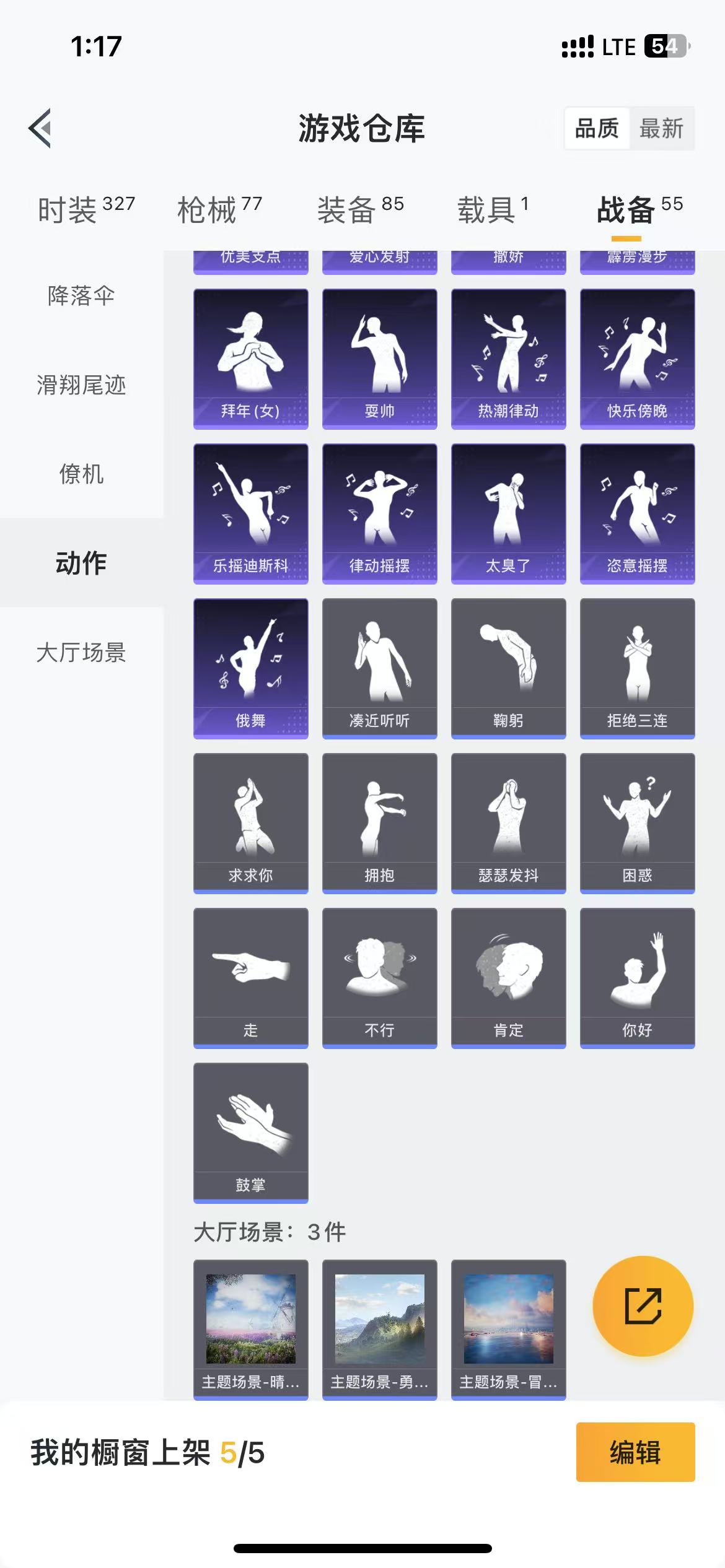Sort items by 品质
This screenshot has height=1568, width=725.
click(x=597, y=129)
